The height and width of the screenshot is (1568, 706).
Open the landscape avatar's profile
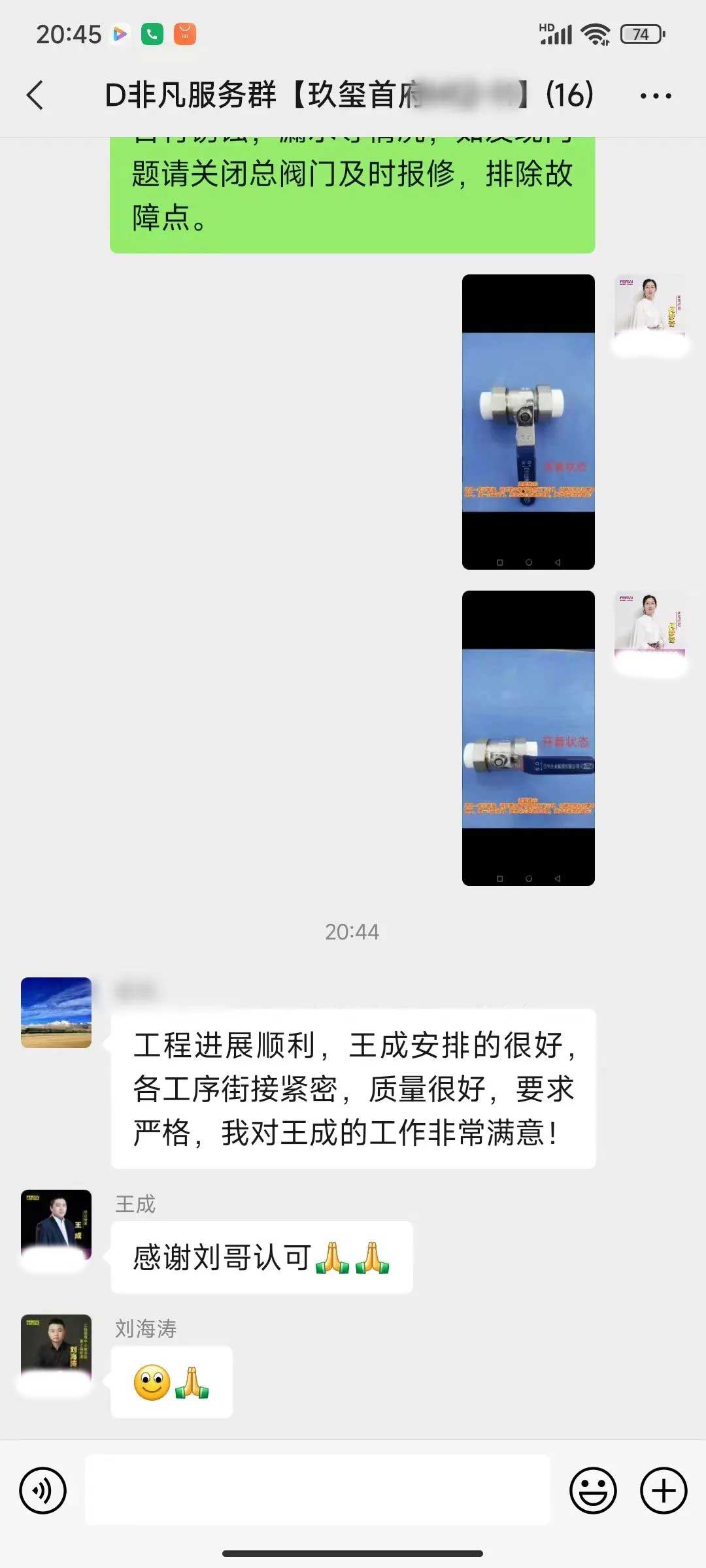point(56,1012)
